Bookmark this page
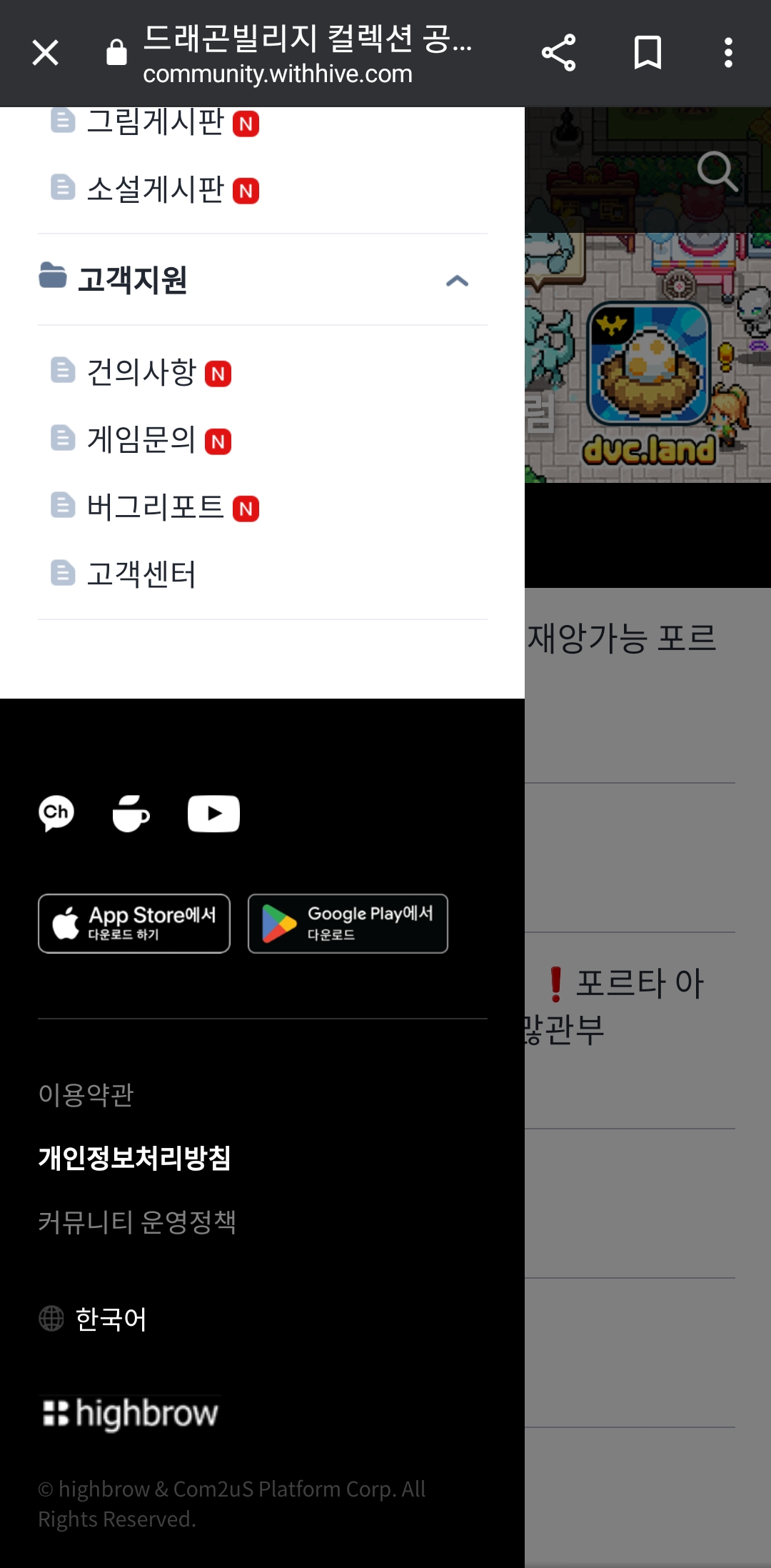 [x=647, y=53]
